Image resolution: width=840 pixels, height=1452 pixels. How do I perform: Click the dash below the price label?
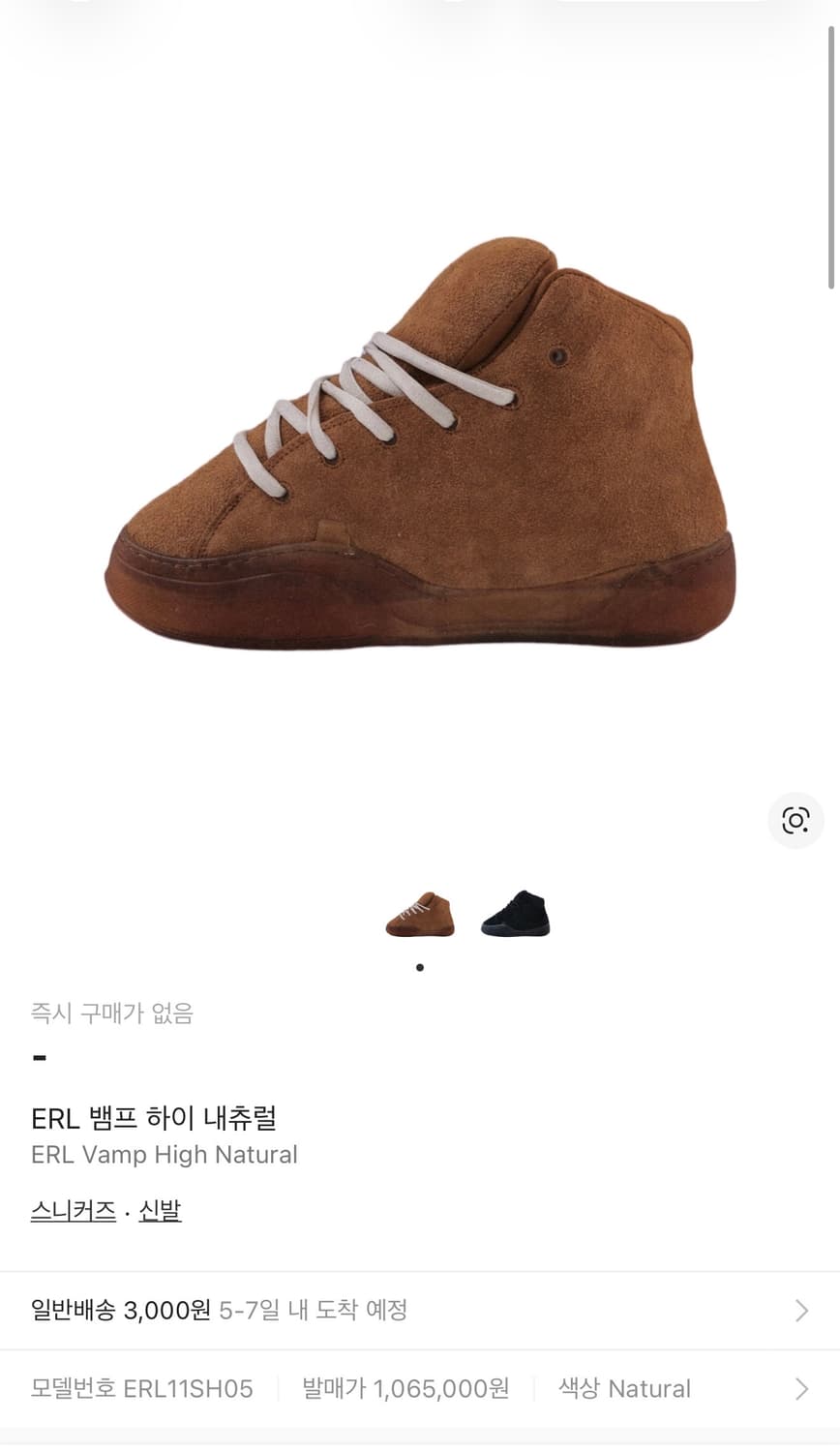39,1057
